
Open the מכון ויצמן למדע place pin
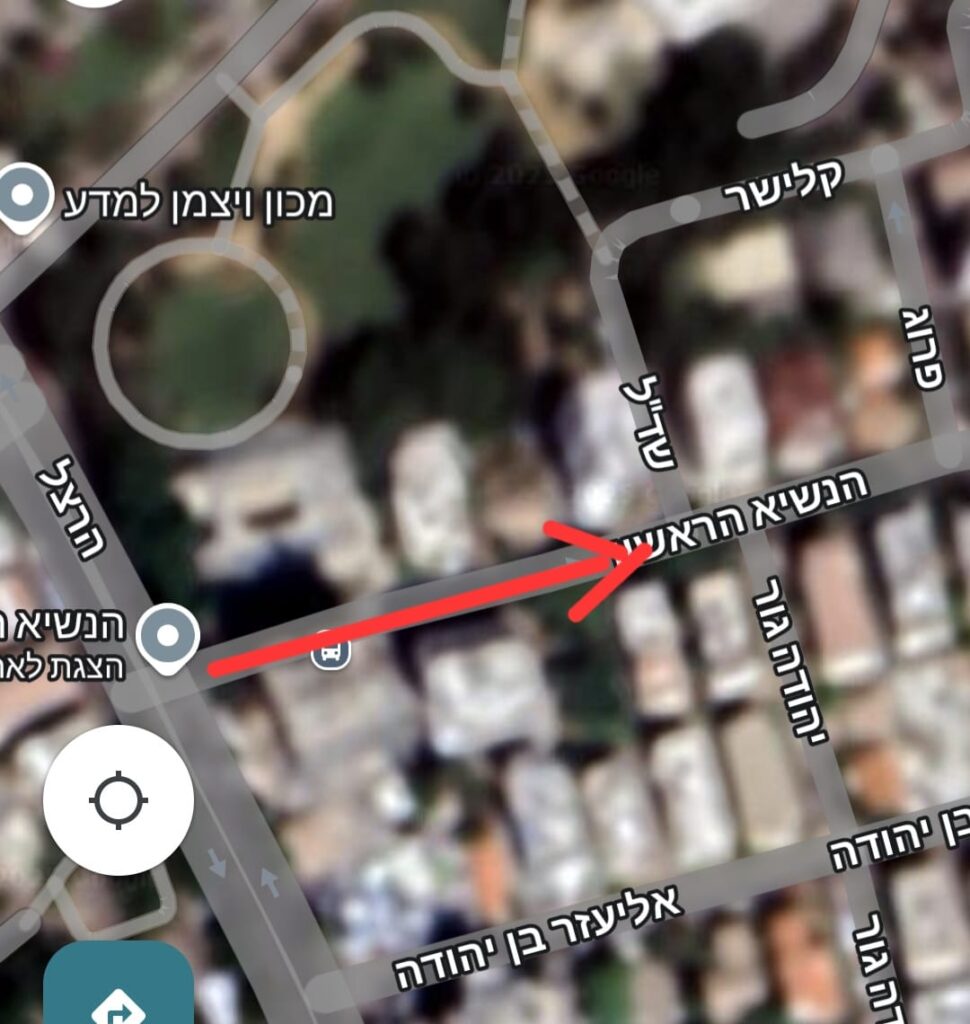22,197
